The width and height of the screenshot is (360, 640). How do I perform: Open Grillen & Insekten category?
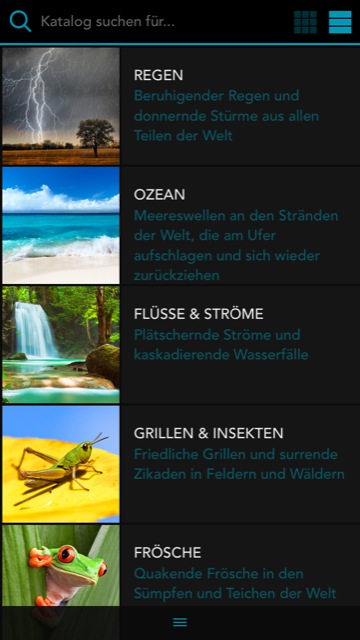[180, 464]
